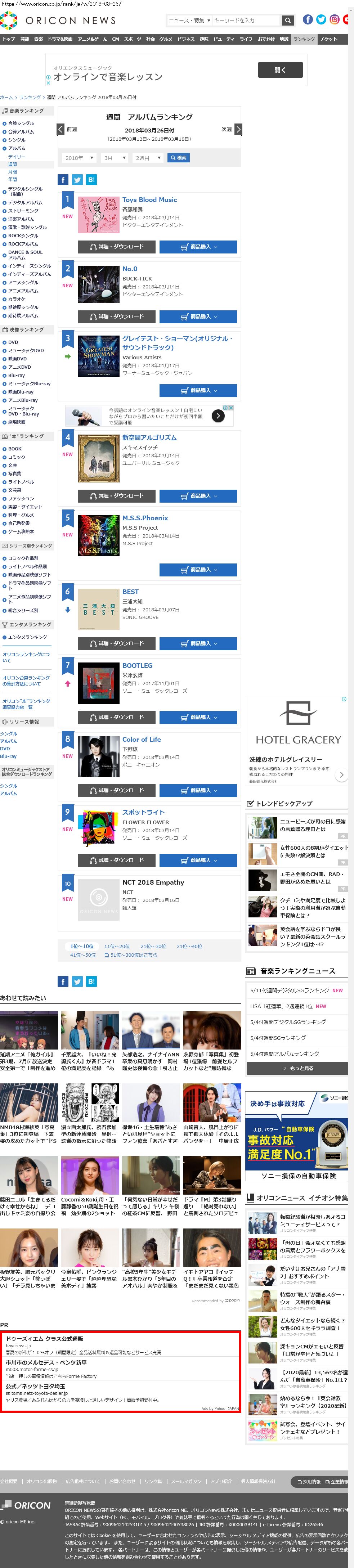Viewport: 354px width, 1568px height.
Task: Share ranking via the Twitter button
Action: click(77, 180)
